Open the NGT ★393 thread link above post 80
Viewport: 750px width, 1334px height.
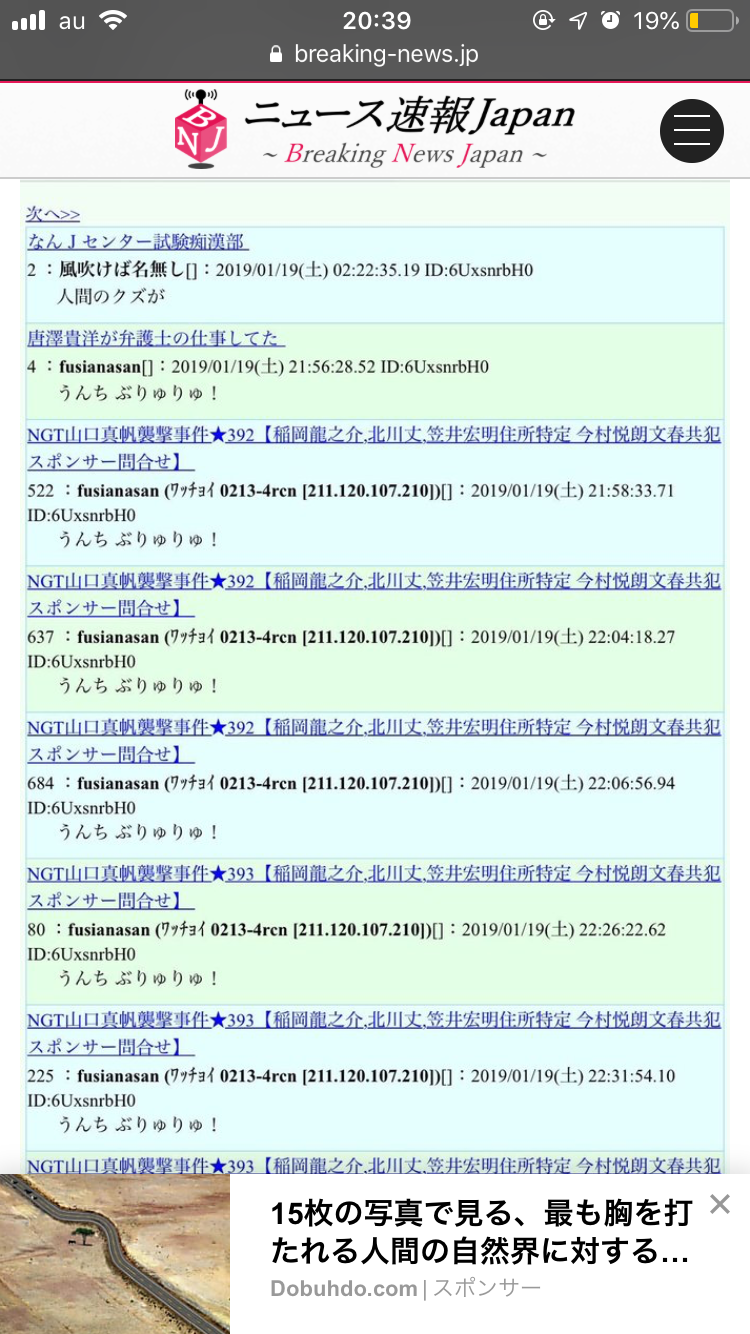coord(374,887)
